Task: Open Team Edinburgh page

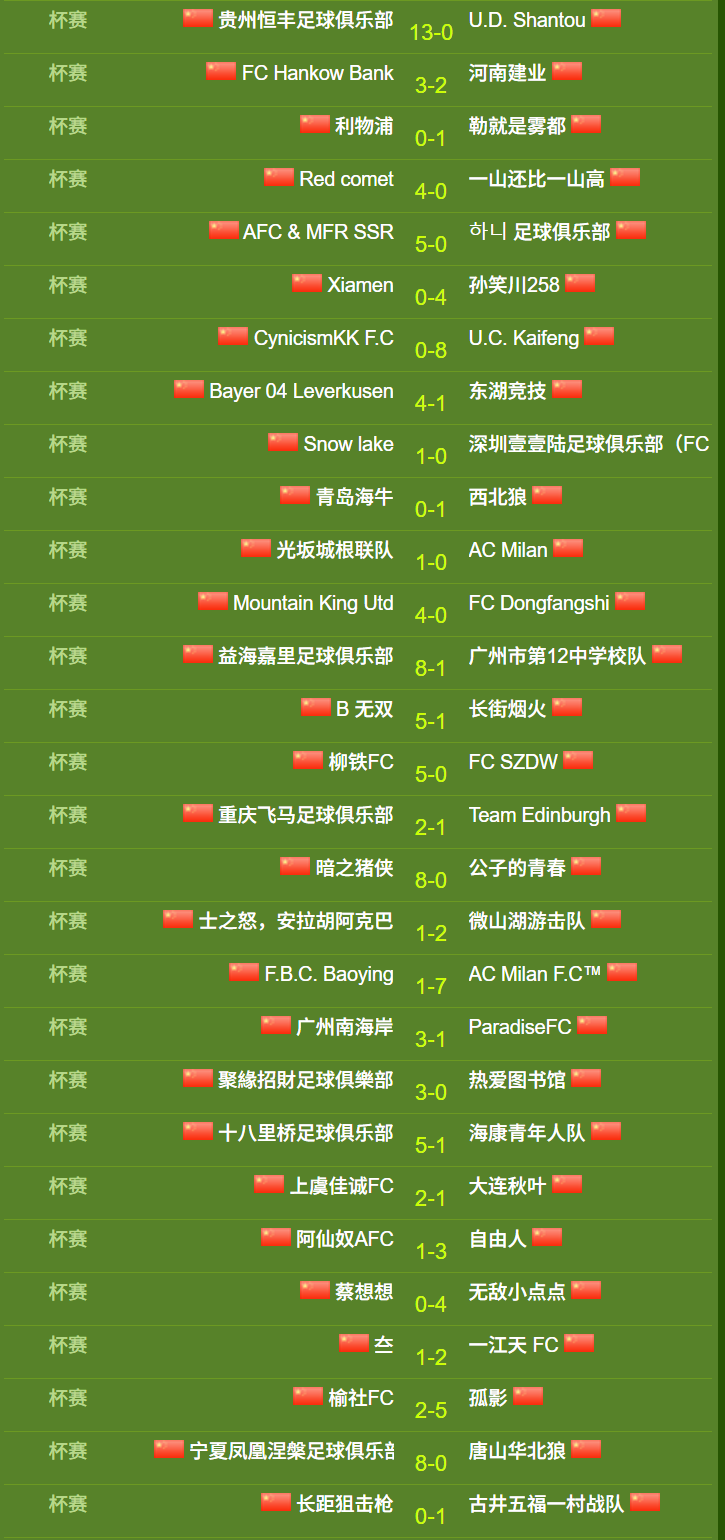Action: (540, 815)
